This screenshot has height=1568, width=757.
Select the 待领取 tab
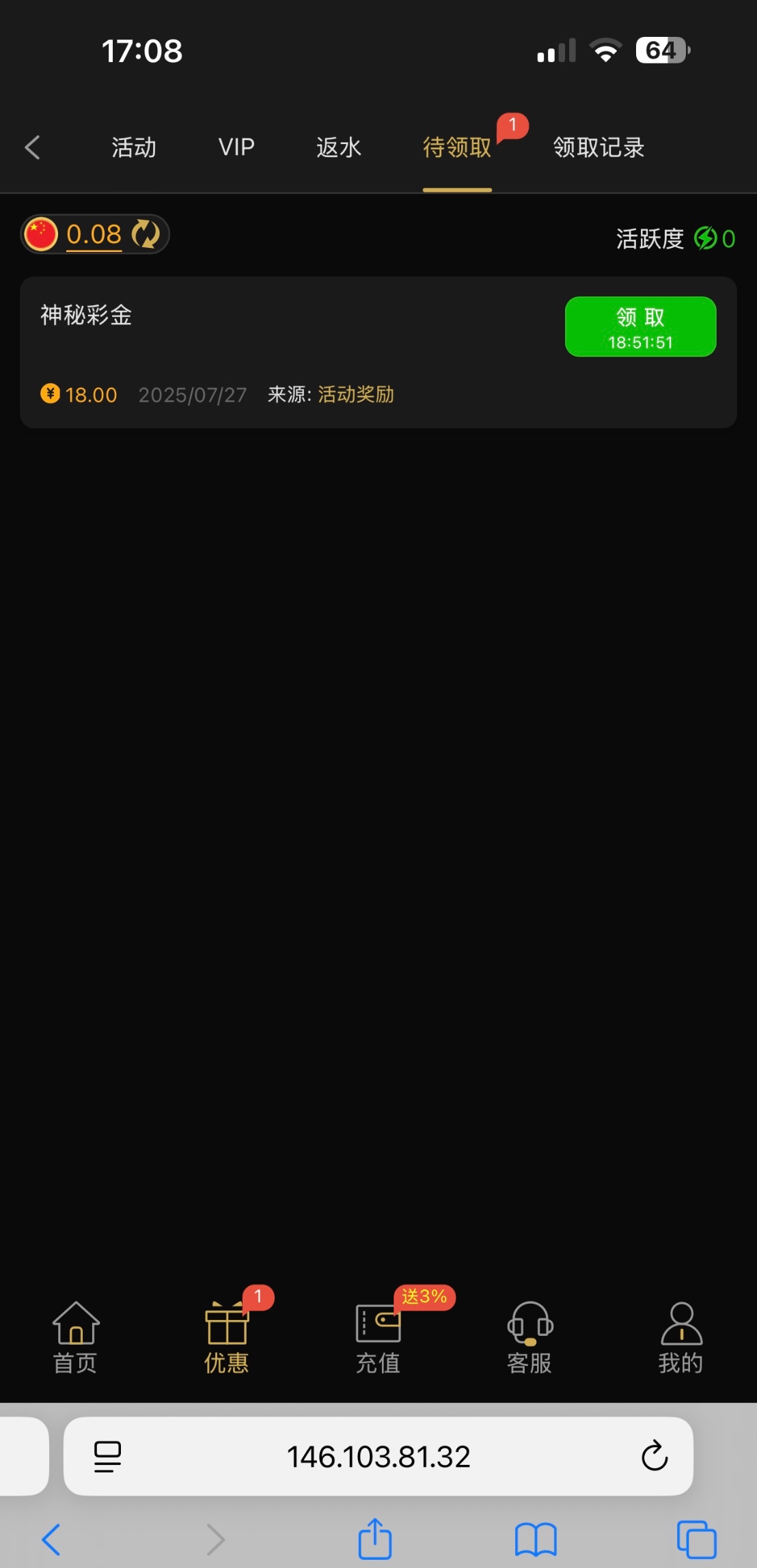tap(457, 147)
